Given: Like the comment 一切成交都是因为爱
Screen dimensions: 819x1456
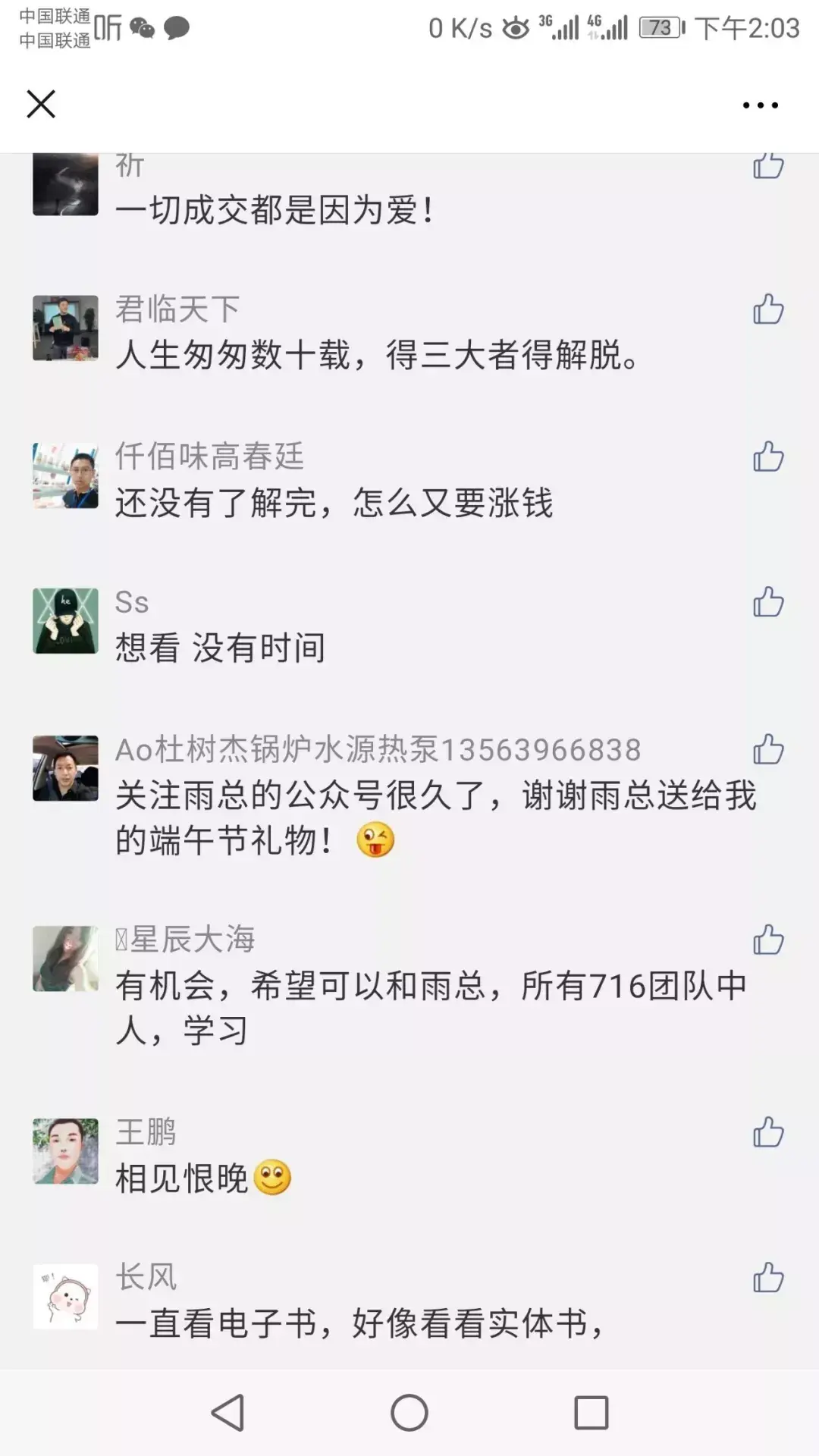Looking at the screenshot, I should click(x=767, y=166).
